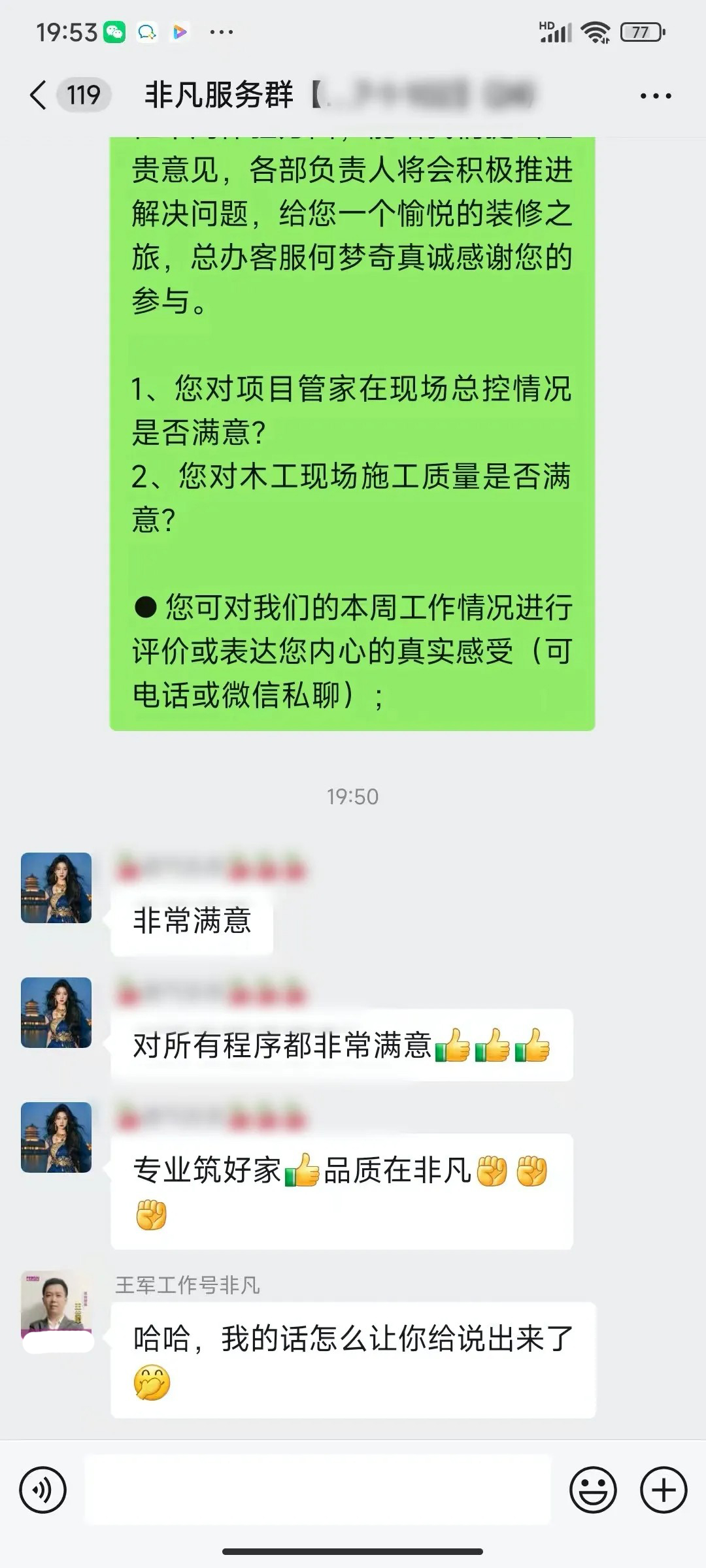This screenshot has height=1568, width=706.
Task: Open the emoji sticker panel
Action: pyautogui.click(x=593, y=1490)
